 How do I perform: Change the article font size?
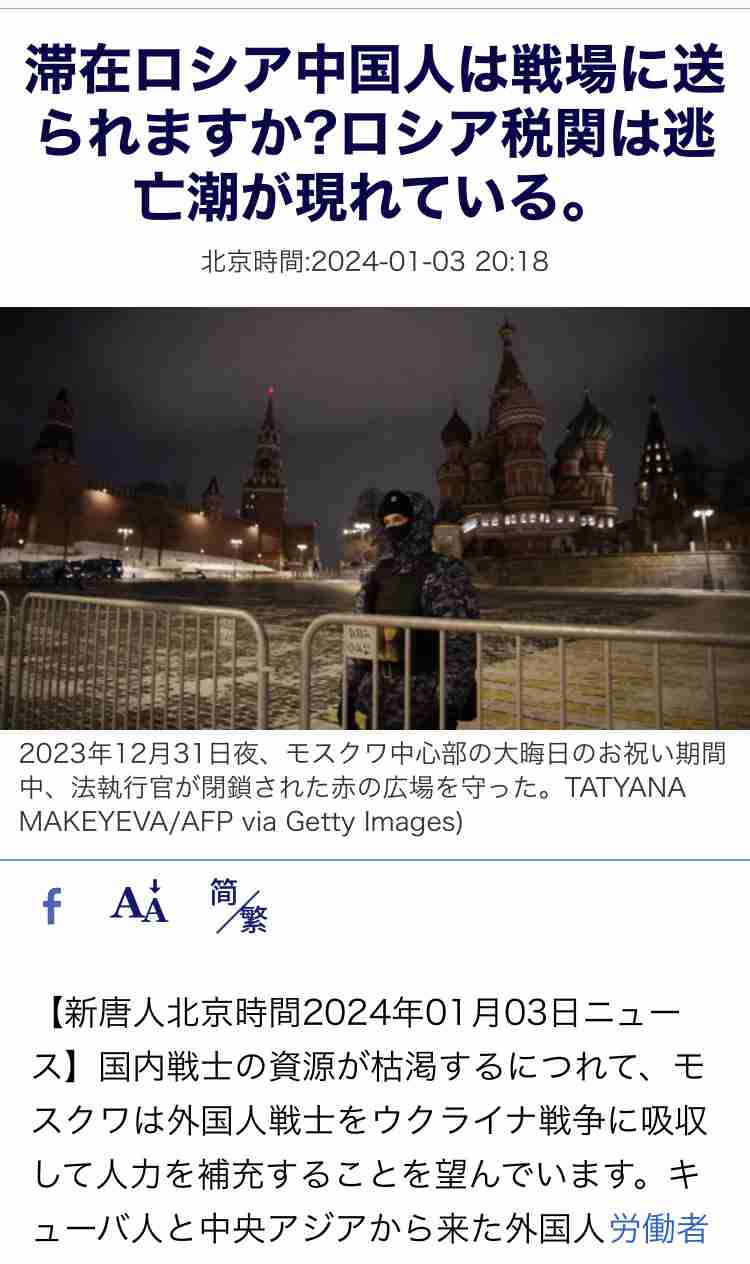(139, 903)
